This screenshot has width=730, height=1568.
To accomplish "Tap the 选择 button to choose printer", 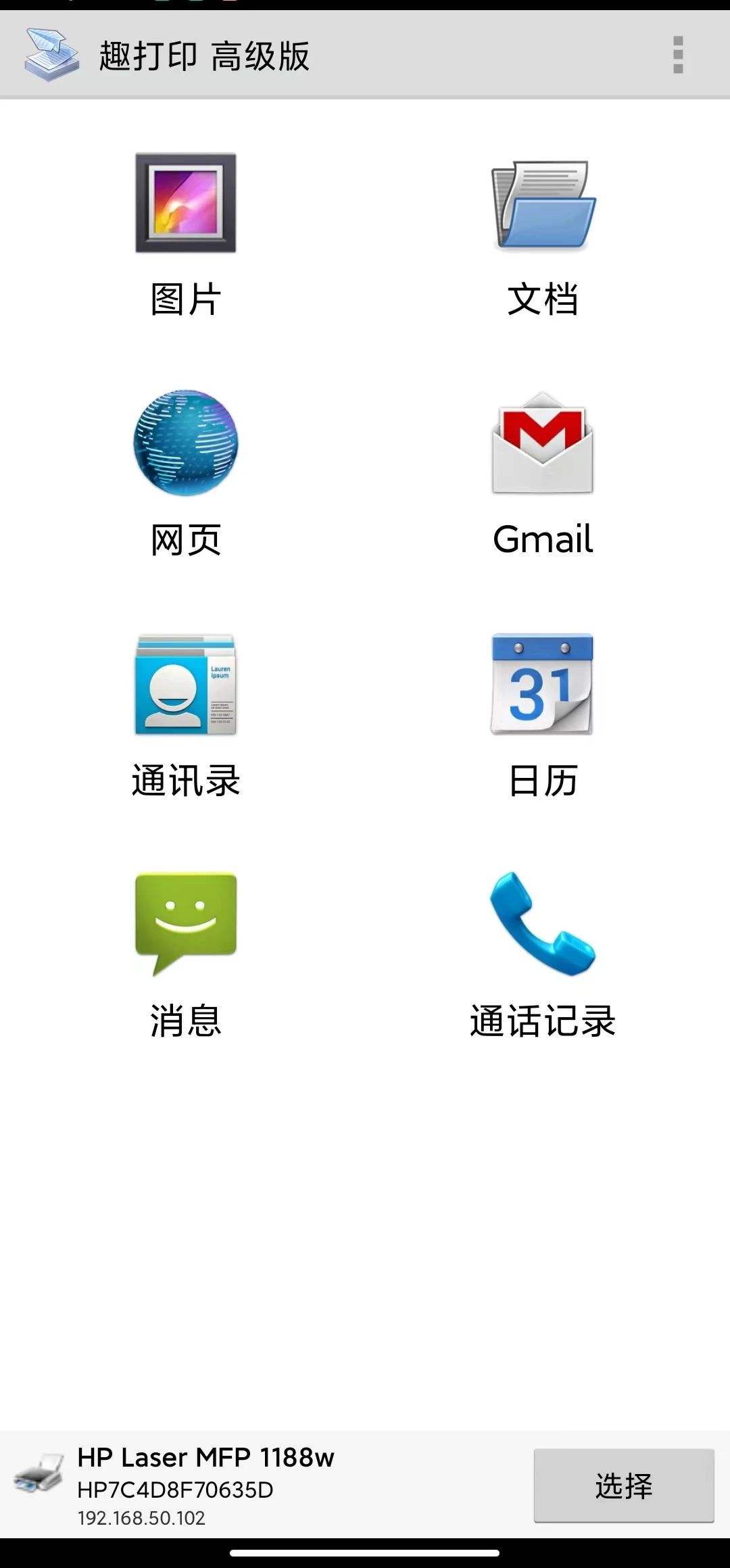I will [x=623, y=1486].
